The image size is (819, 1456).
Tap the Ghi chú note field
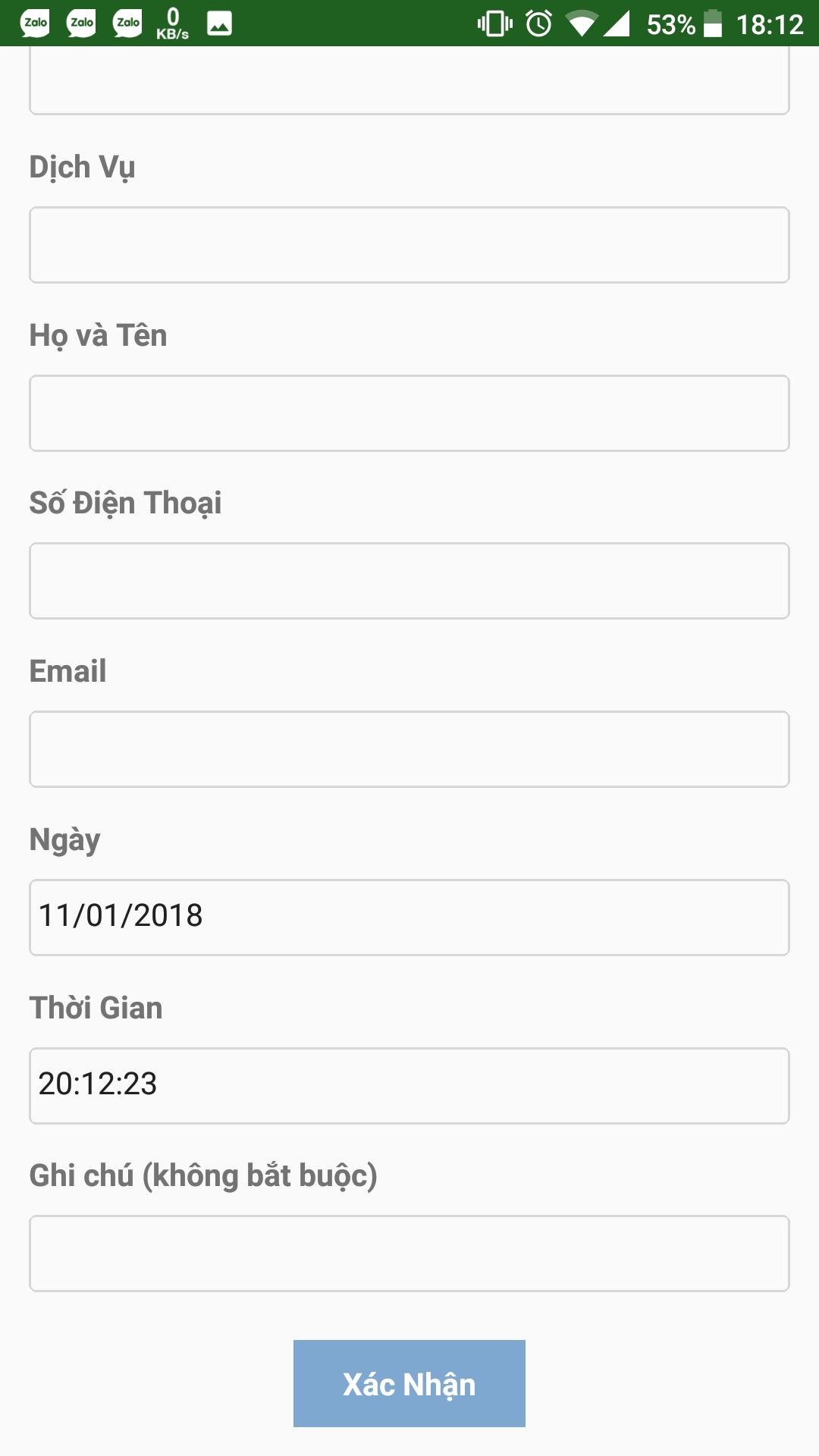click(409, 1254)
